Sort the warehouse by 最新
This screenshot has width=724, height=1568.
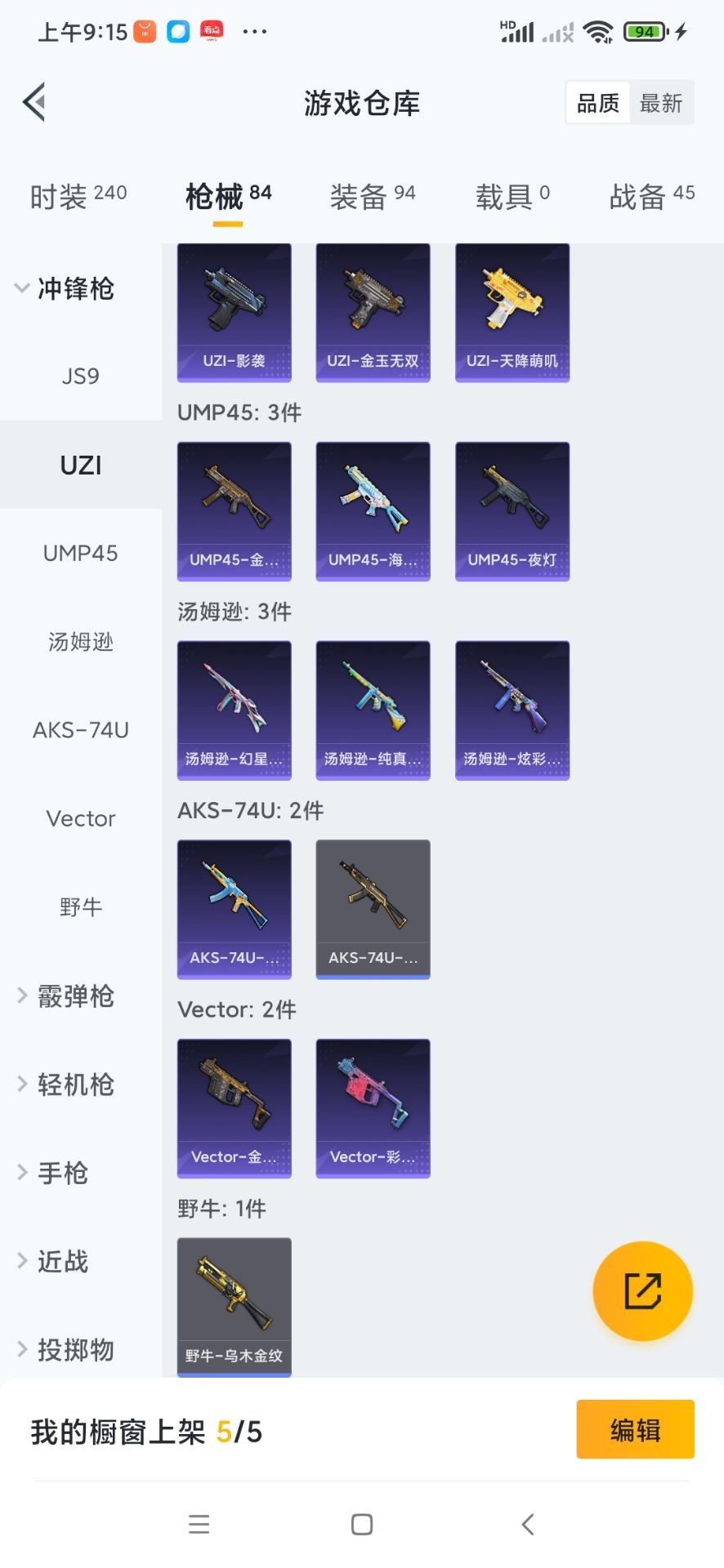pos(661,103)
